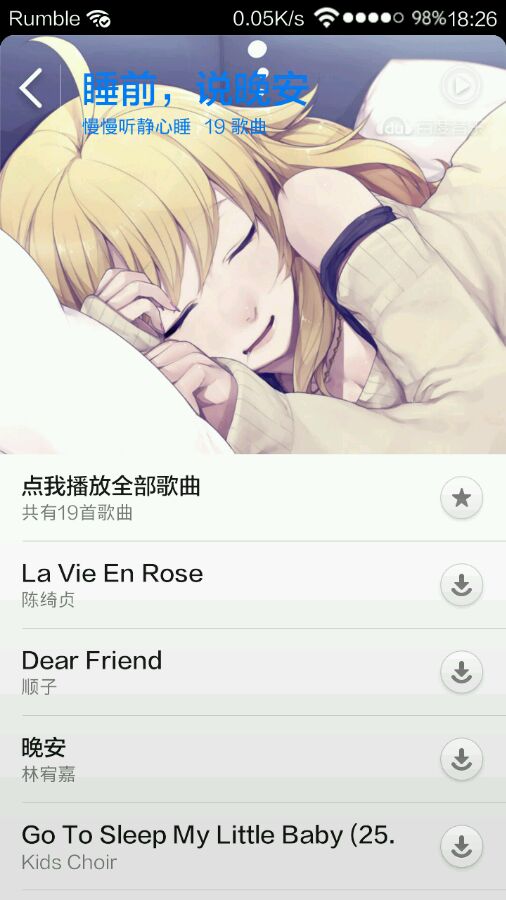Download 晚安 by 林宥嘉
Screen dimensions: 506x900
point(461,759)
